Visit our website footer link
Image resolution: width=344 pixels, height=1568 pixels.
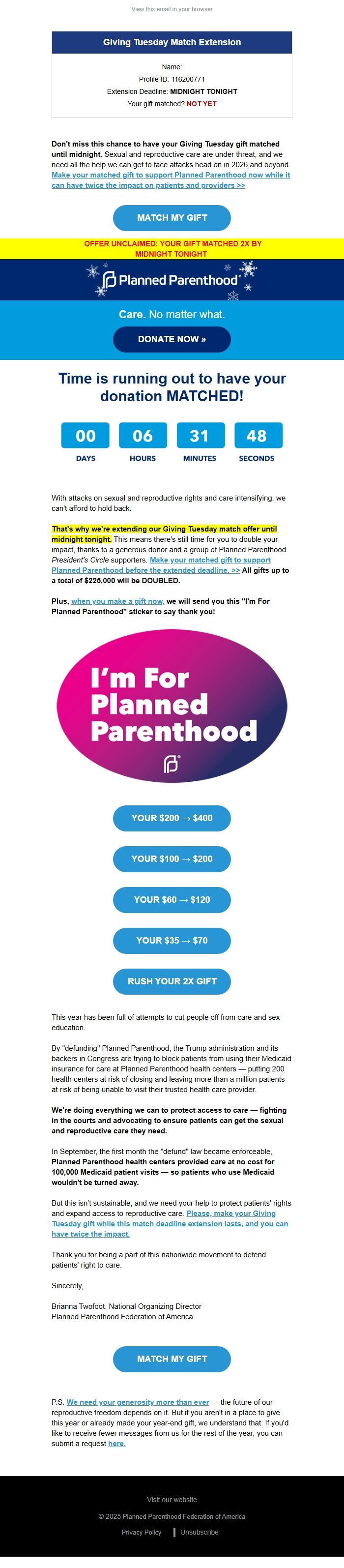(x=172, y=1500)
